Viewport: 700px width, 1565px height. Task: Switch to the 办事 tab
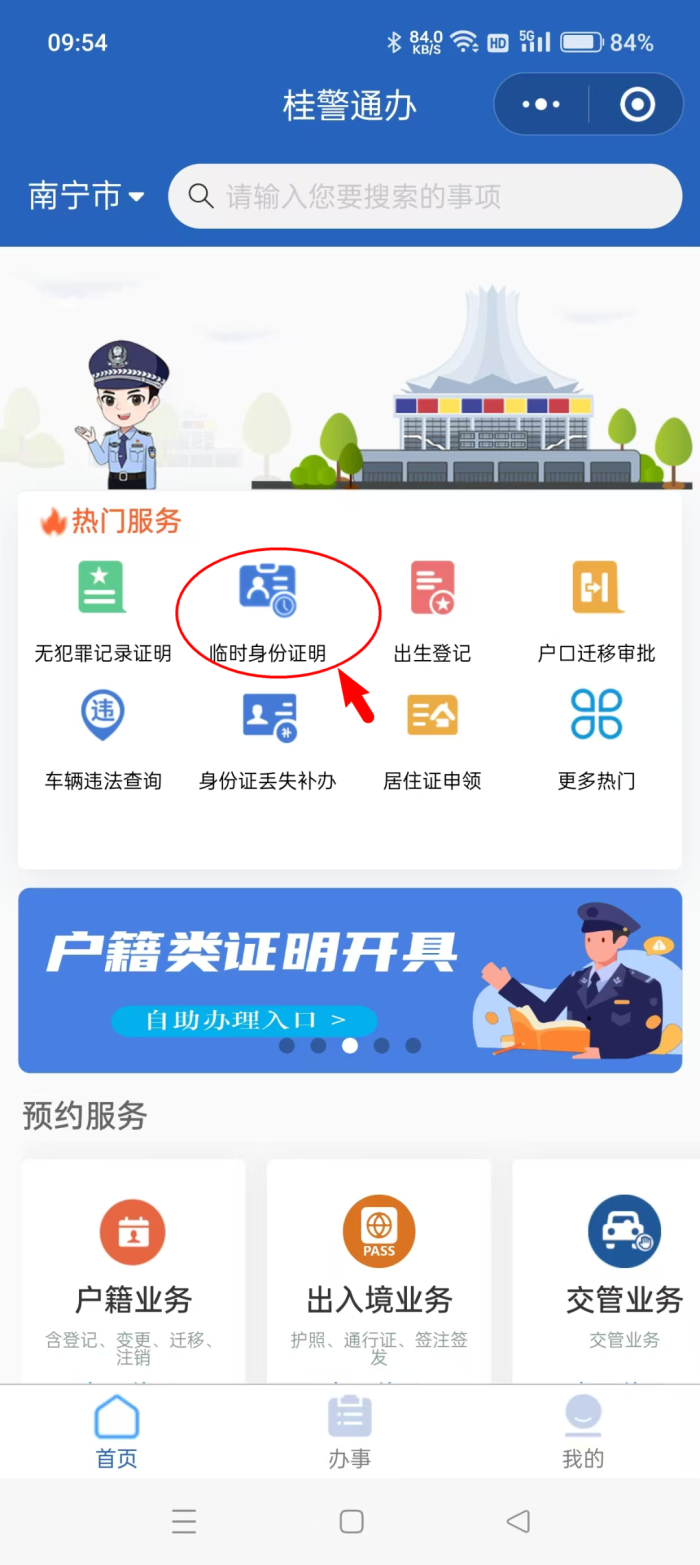point(350,1432)
